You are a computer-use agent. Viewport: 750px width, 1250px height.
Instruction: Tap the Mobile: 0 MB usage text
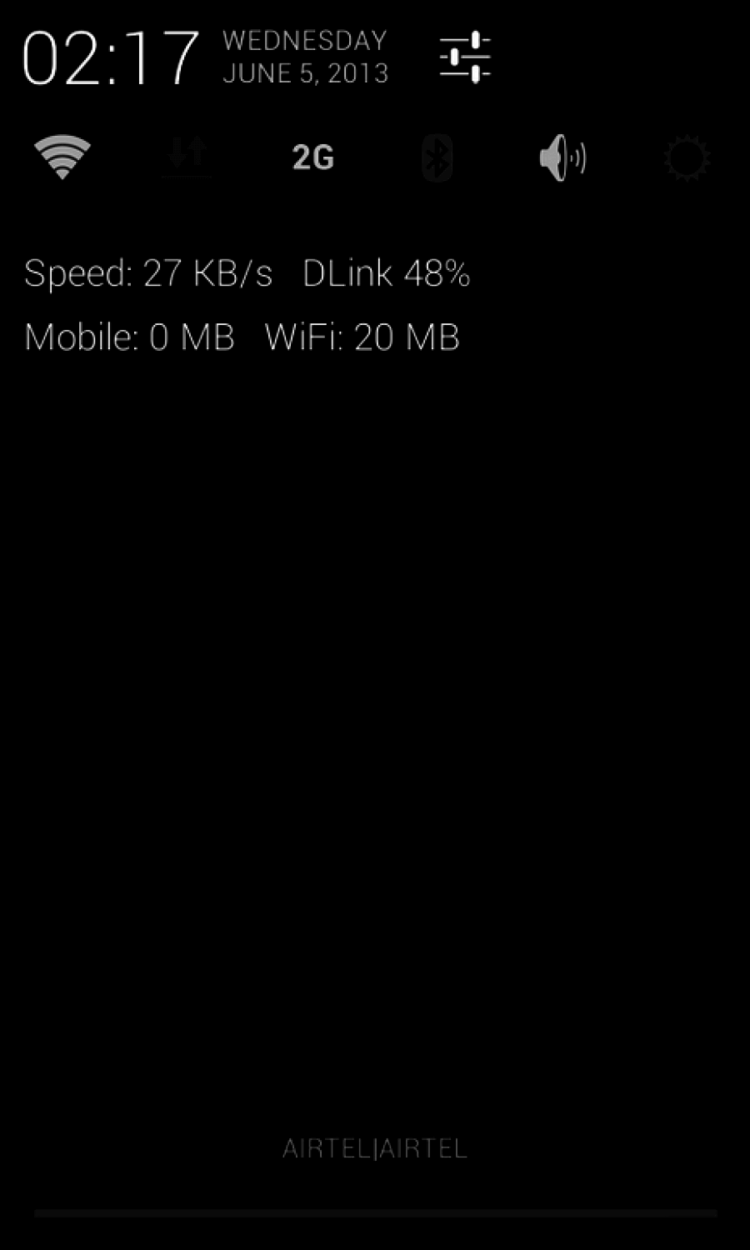point(130,337)
